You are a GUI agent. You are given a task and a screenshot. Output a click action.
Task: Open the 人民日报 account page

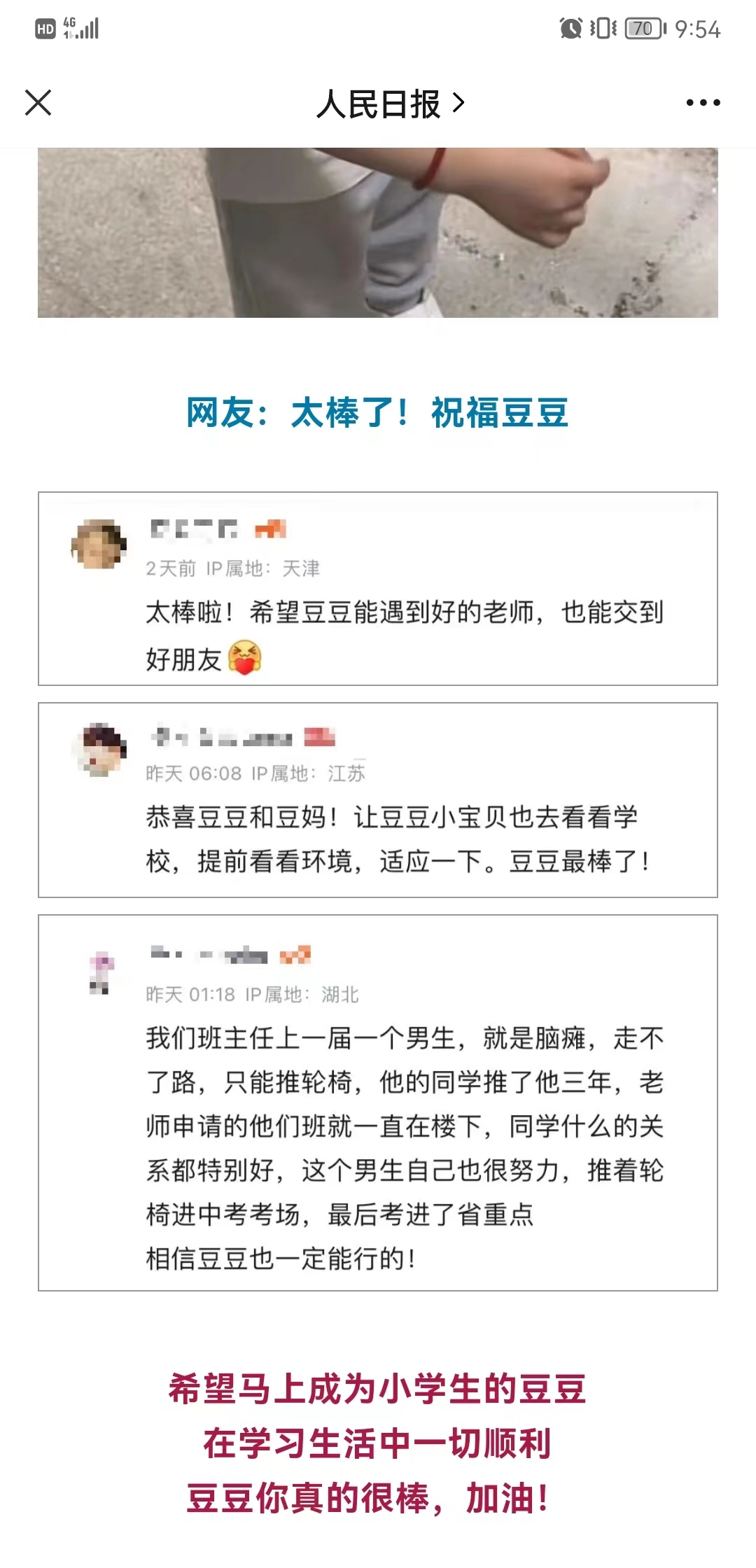click(389, 104)
